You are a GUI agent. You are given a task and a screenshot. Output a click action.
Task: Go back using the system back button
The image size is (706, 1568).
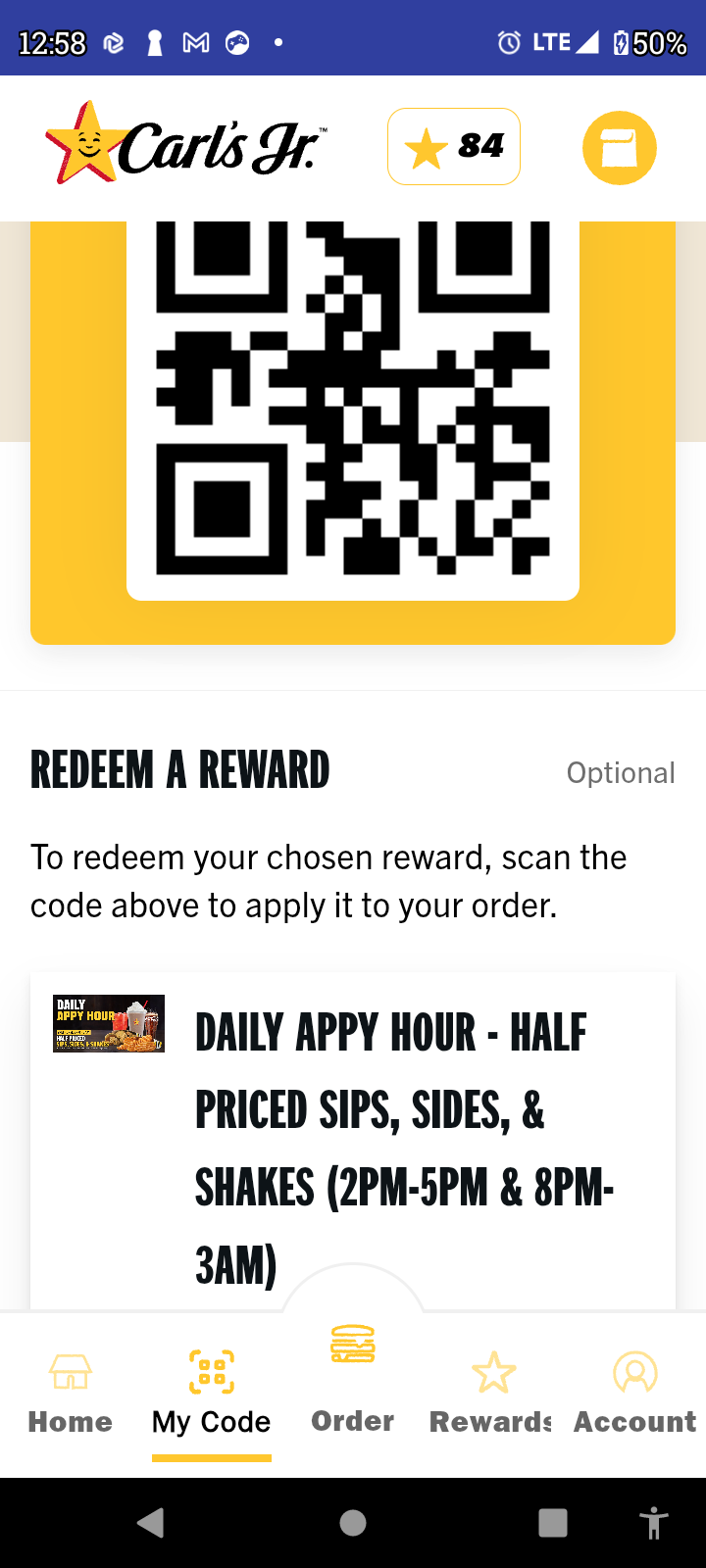[x=150, y=1523]
